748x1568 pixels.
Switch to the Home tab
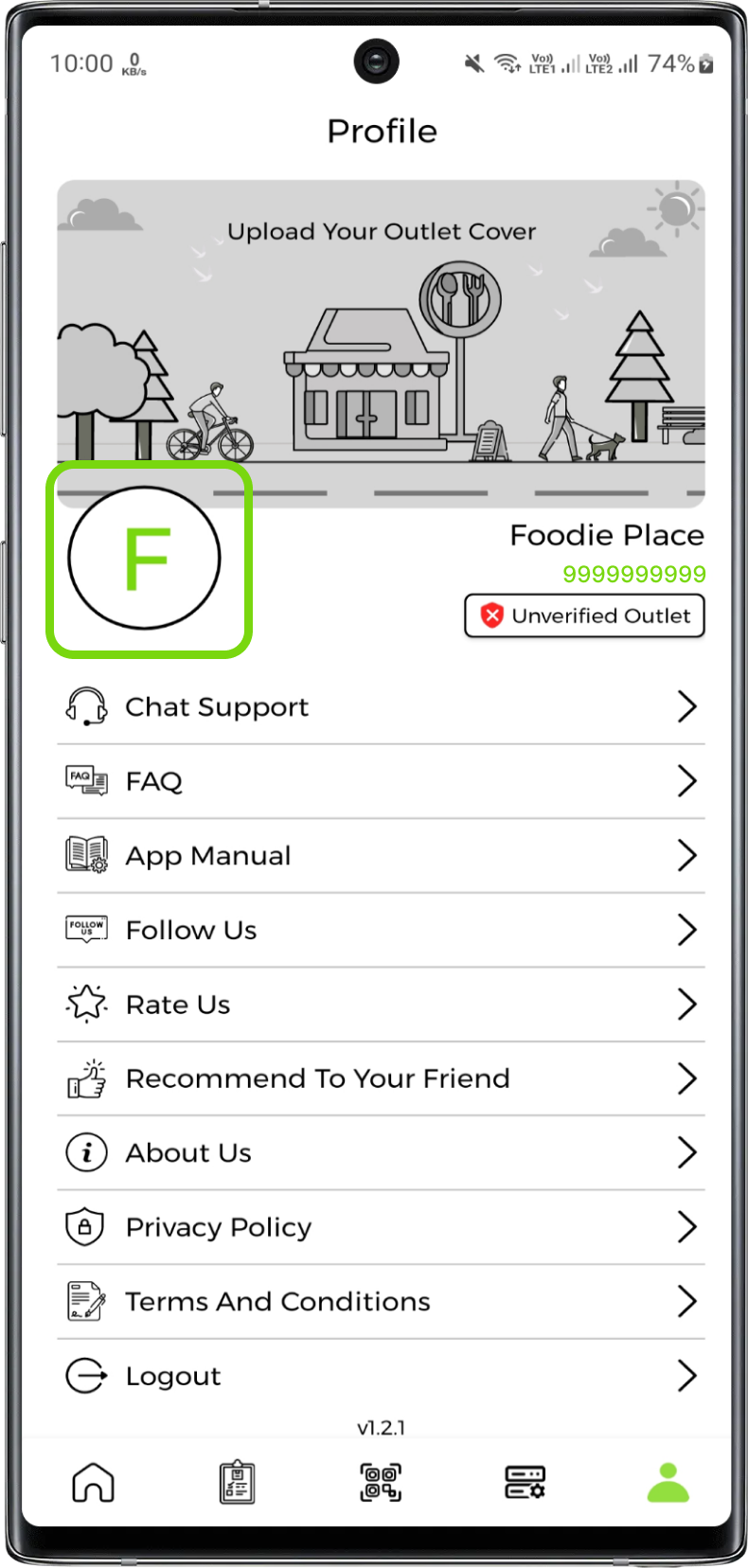(93, 1482)
